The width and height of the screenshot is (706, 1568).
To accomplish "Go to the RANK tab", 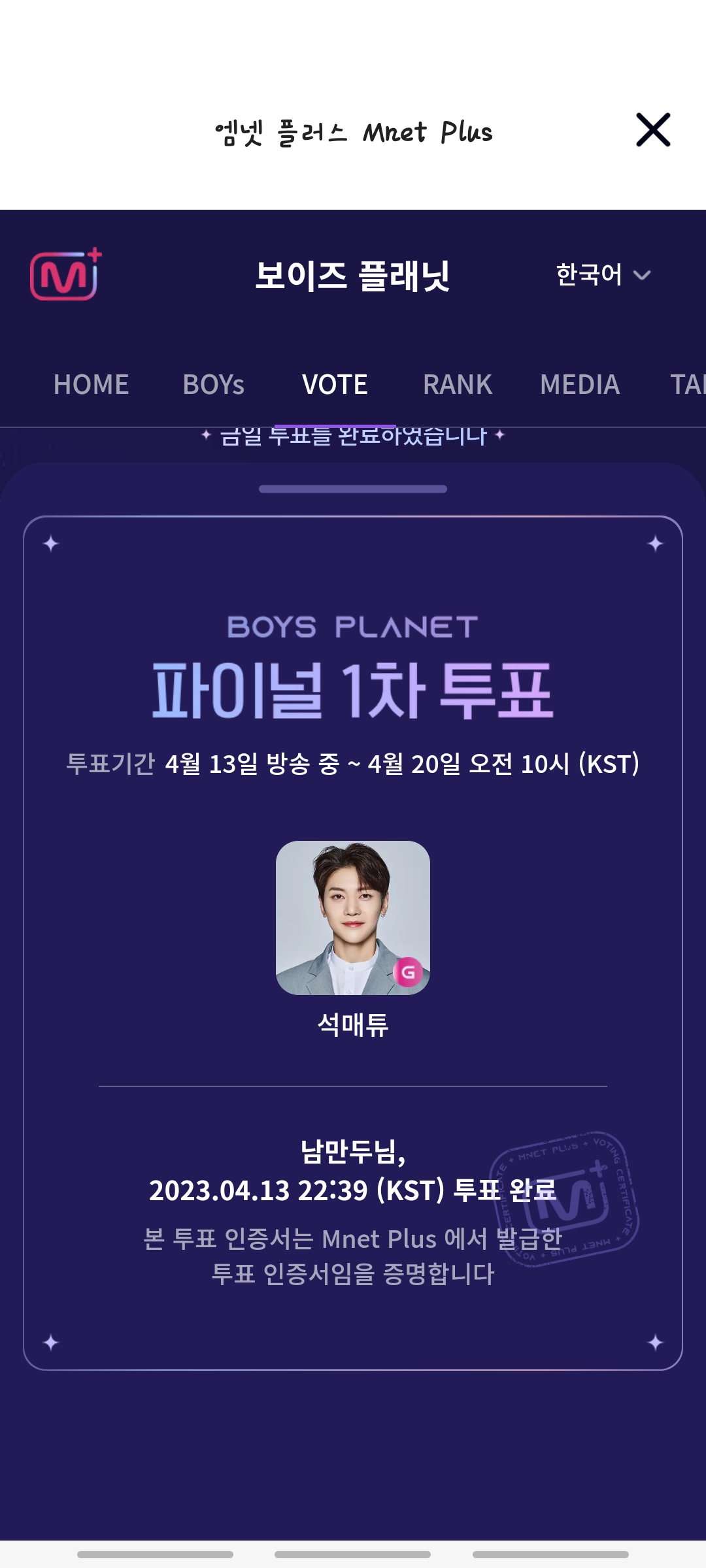I will coord(457,384).
